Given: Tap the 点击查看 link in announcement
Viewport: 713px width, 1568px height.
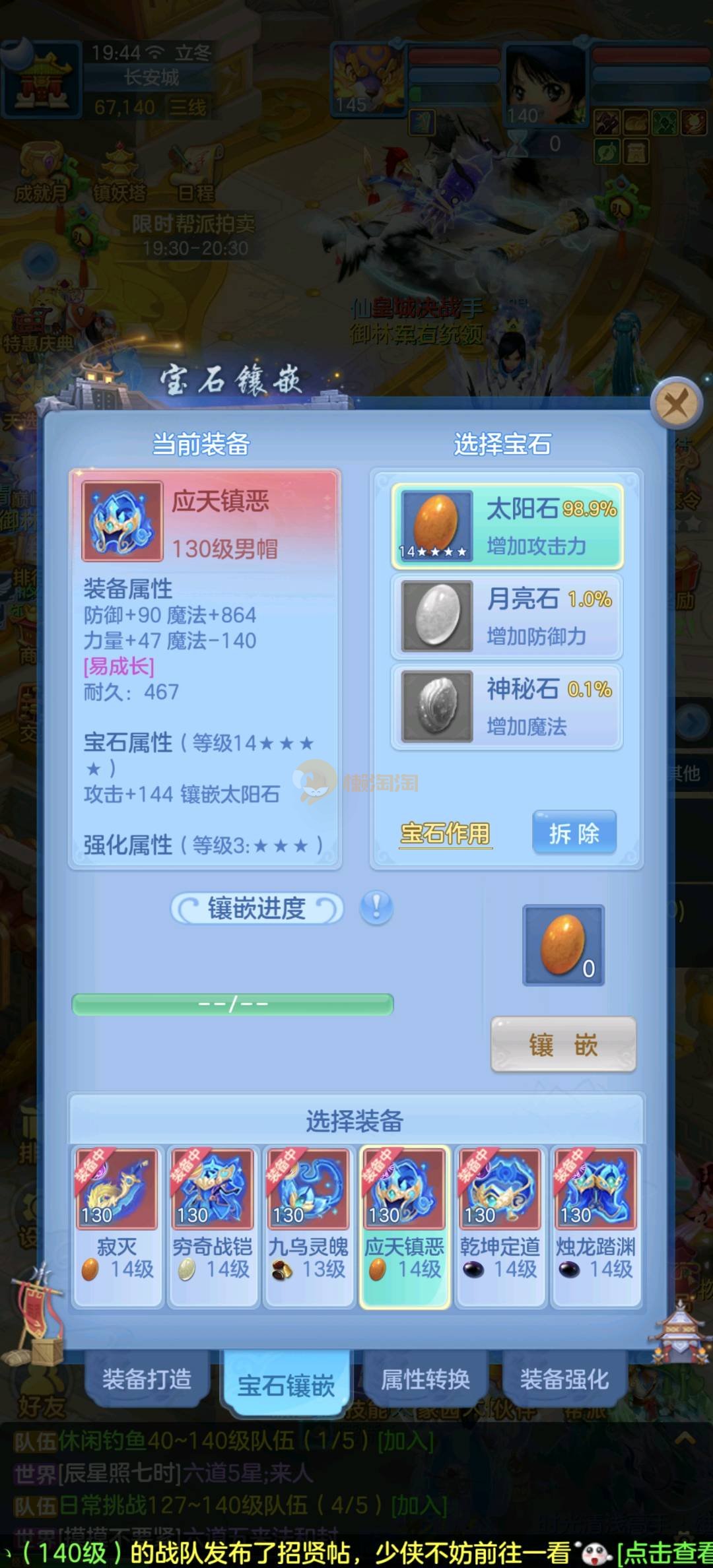Looking at the screenshot, I should 663,1552.
